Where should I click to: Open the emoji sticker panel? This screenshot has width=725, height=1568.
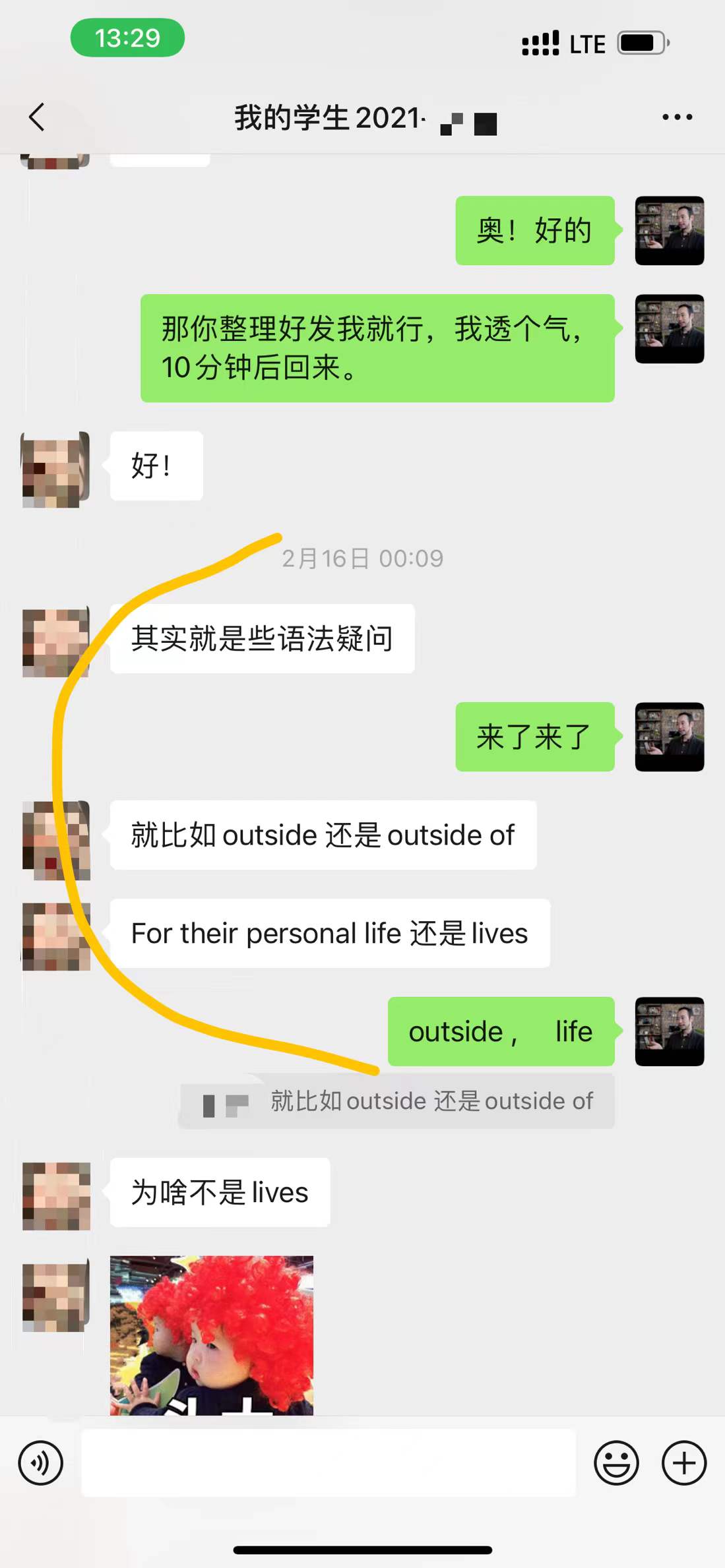(616, 1463)
